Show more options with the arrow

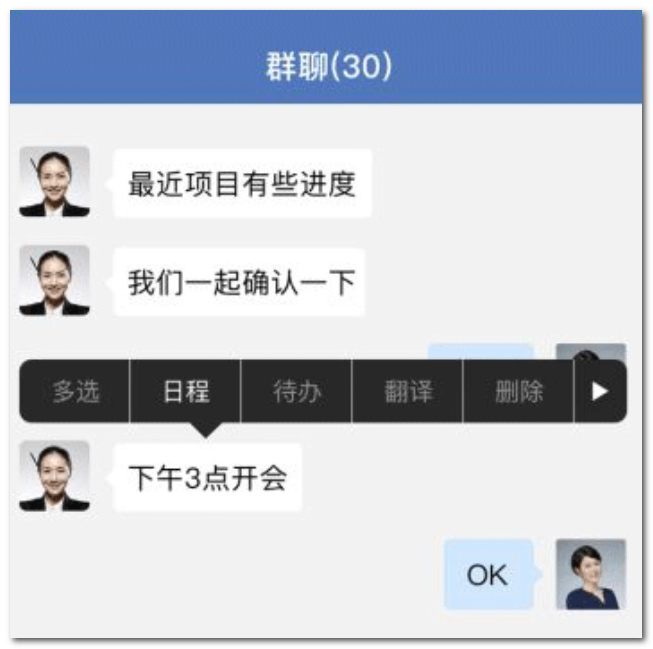[x=600, y=391]
